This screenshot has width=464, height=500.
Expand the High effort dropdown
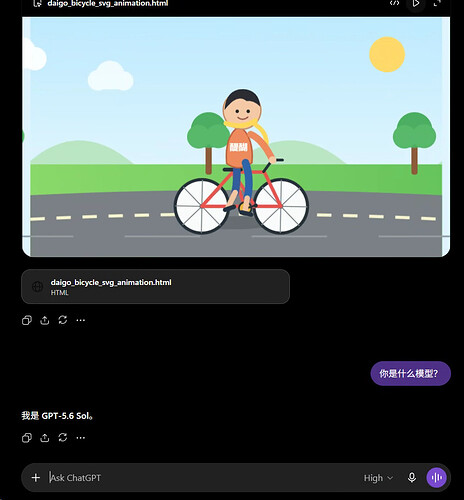click(378, 478)
